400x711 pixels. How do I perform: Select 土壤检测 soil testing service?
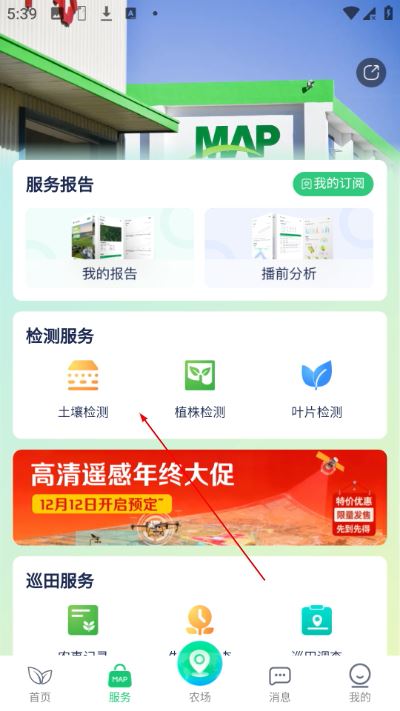tap(83, 389)
